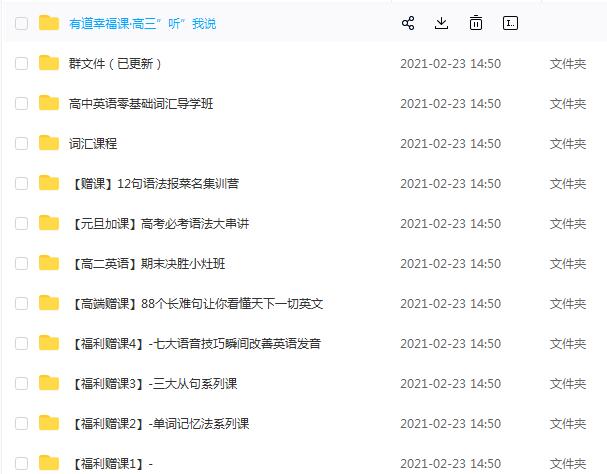Open 单词记忆法系列课 folder
607x474 pixels.
160,423
